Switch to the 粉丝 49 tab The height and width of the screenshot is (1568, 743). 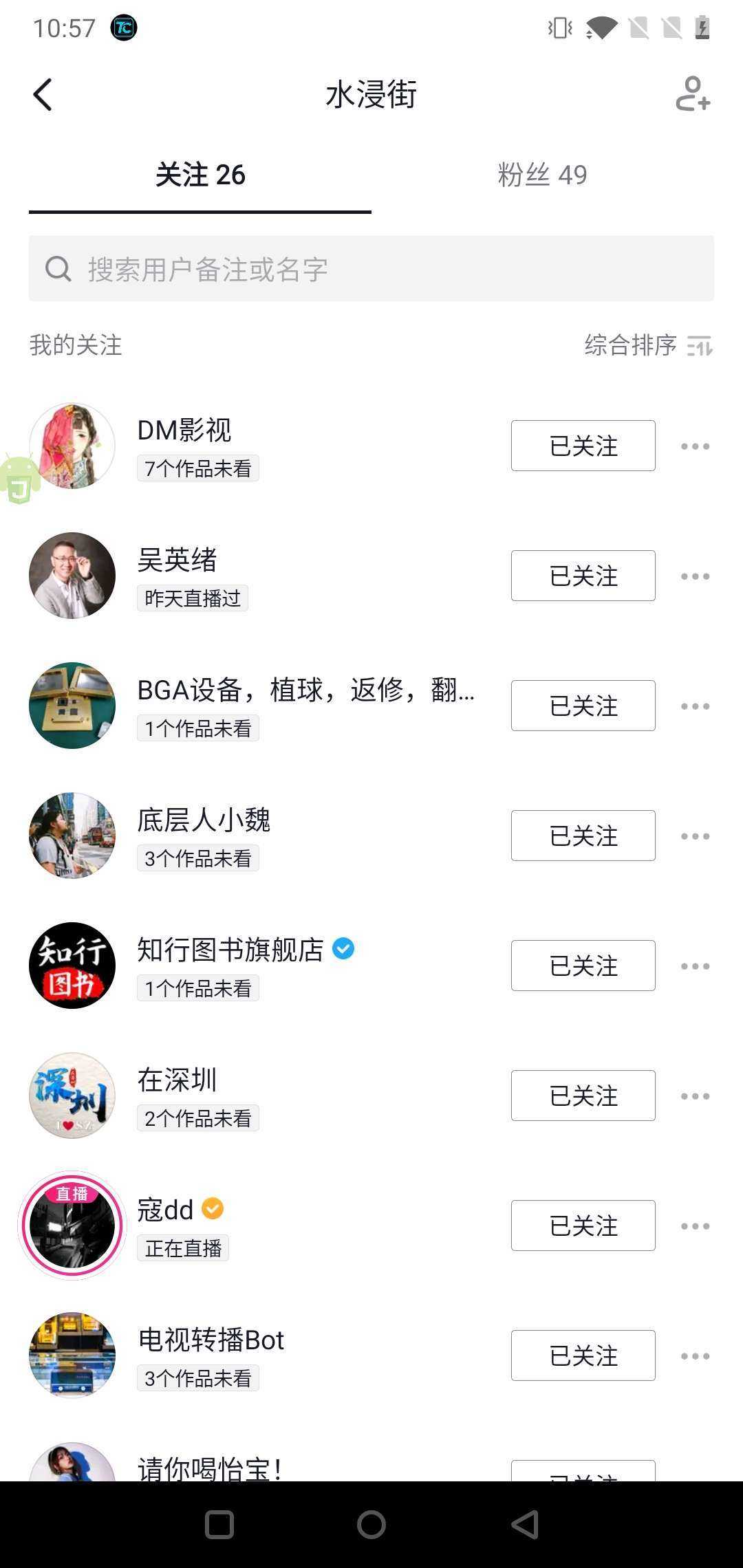(x=542, y=175)
